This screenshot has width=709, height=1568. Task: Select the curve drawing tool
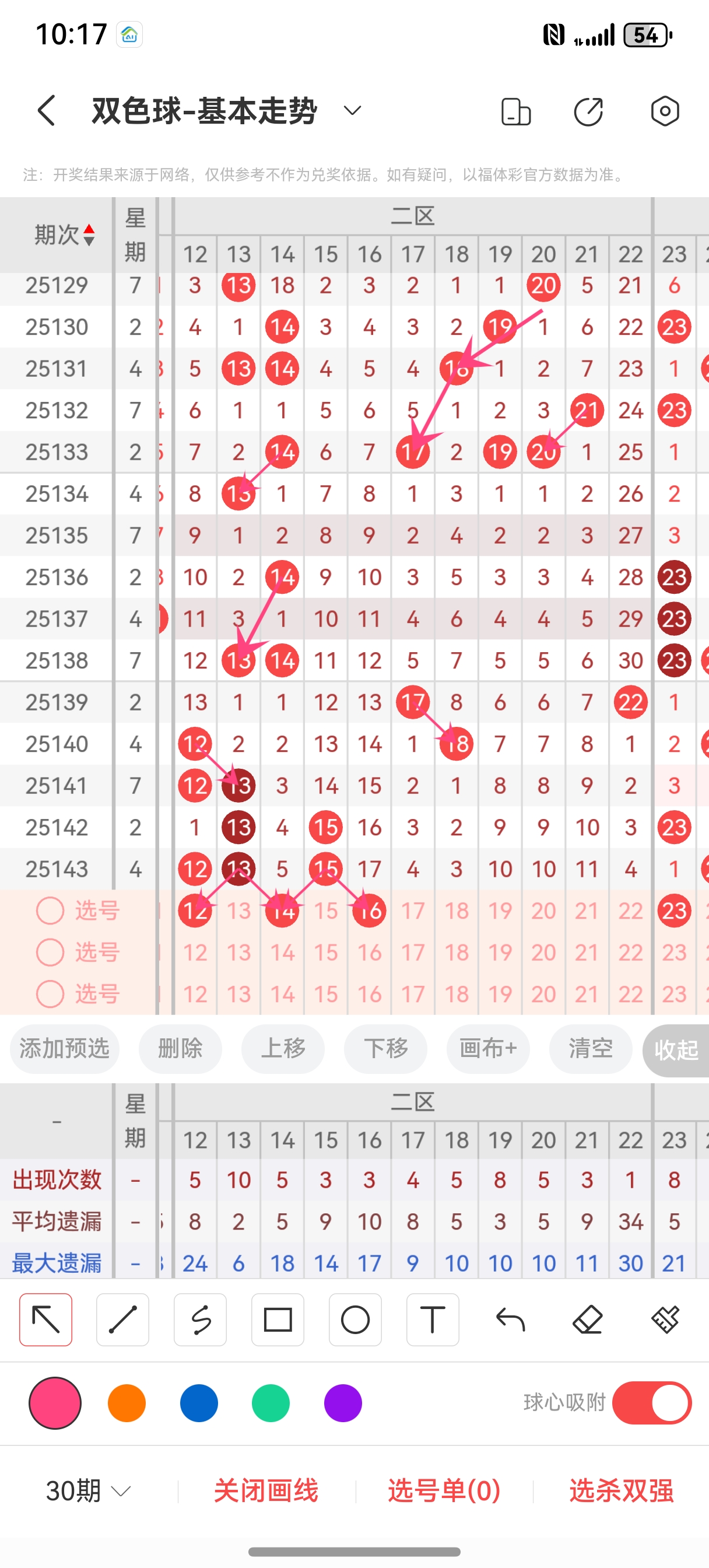pyautogui.click(x=200, y=1319)
